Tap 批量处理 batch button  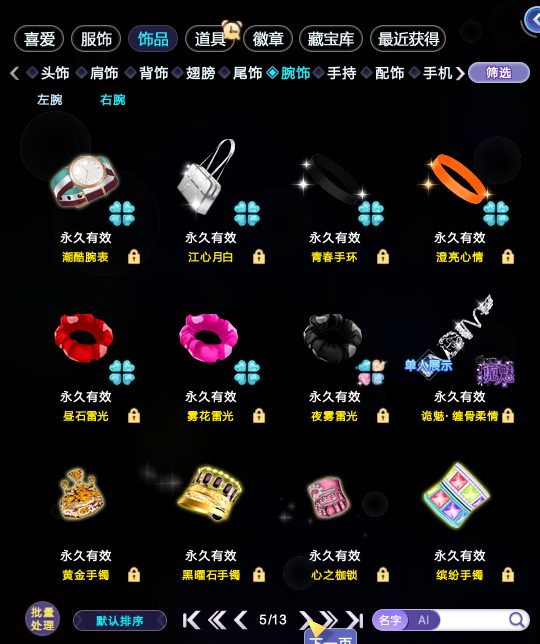(42, 619)
